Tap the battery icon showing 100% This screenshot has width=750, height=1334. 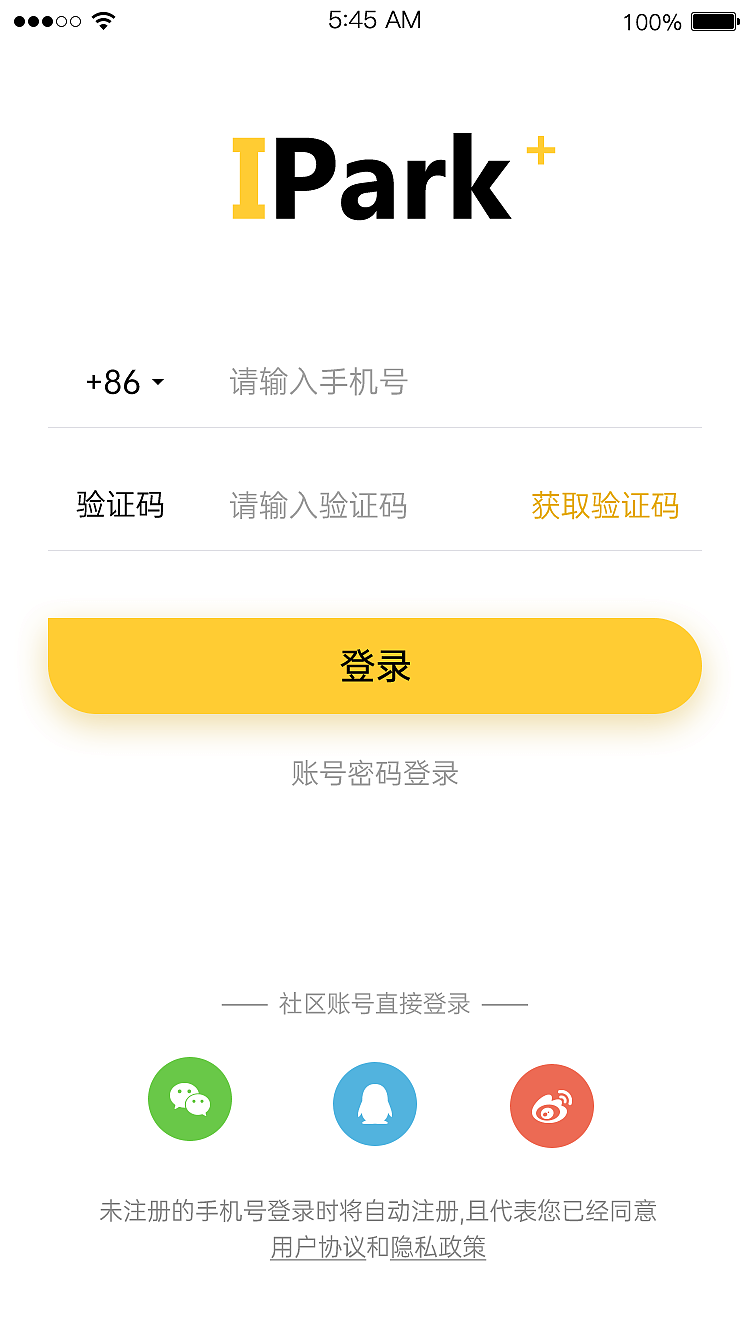click(712, 20)
